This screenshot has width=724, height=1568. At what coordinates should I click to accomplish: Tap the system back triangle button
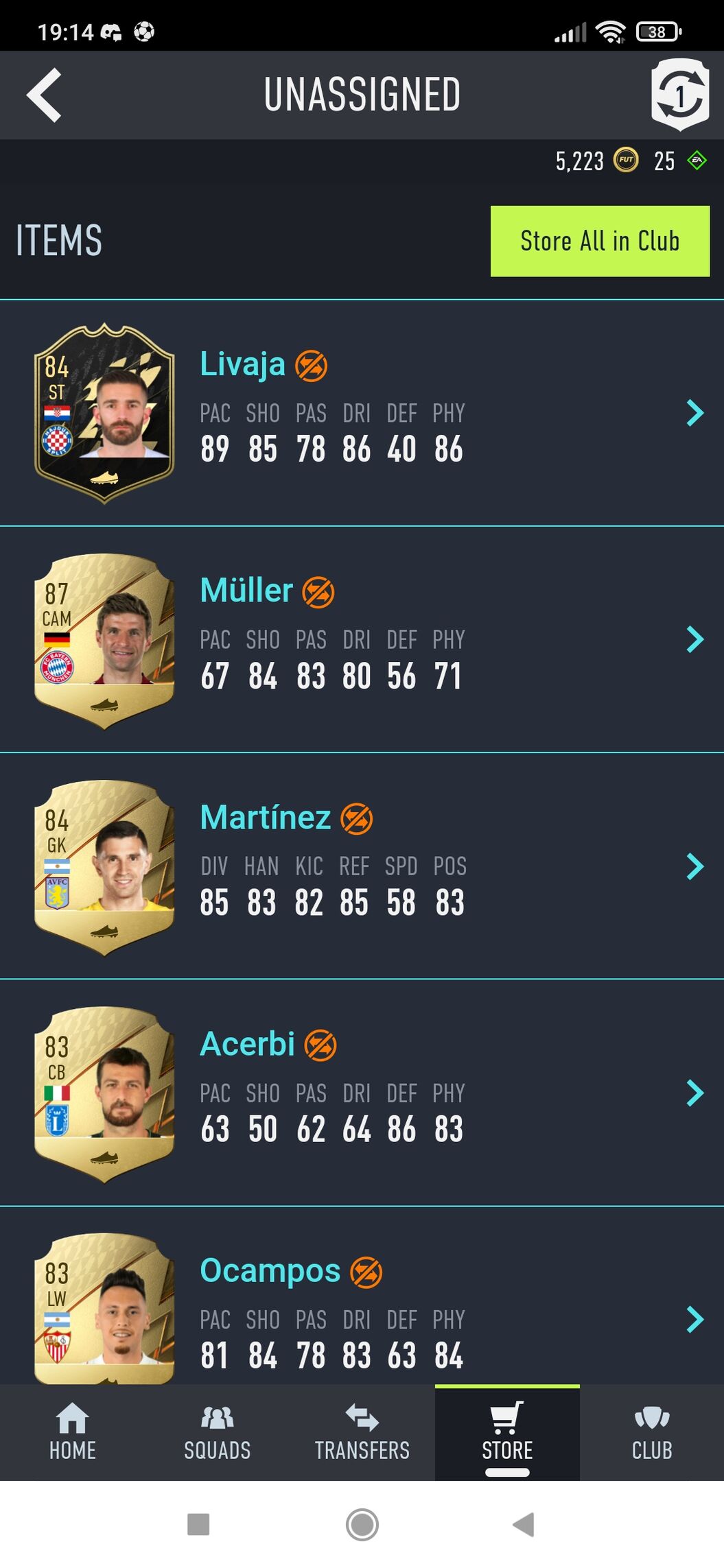(x=524, y=1524)
